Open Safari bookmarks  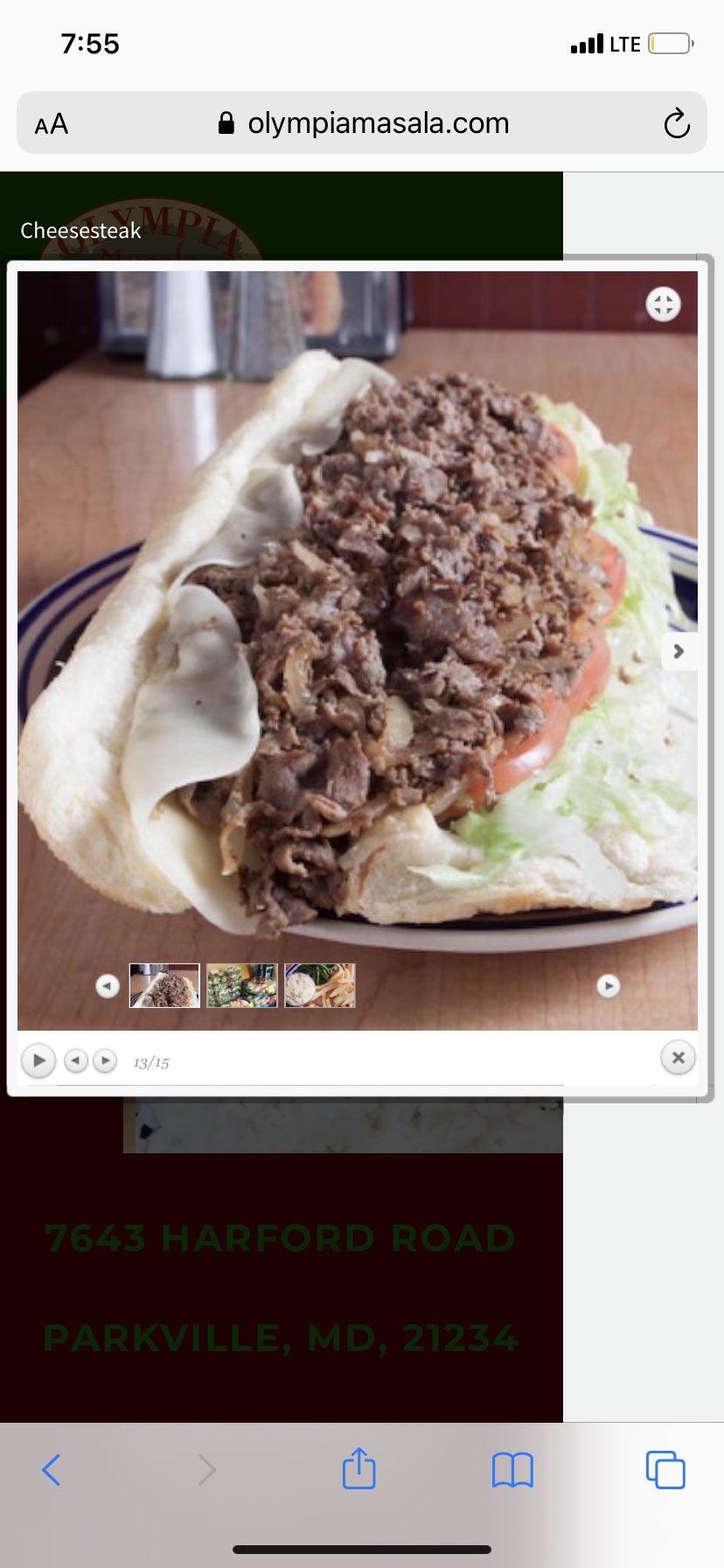(512, 1470)
